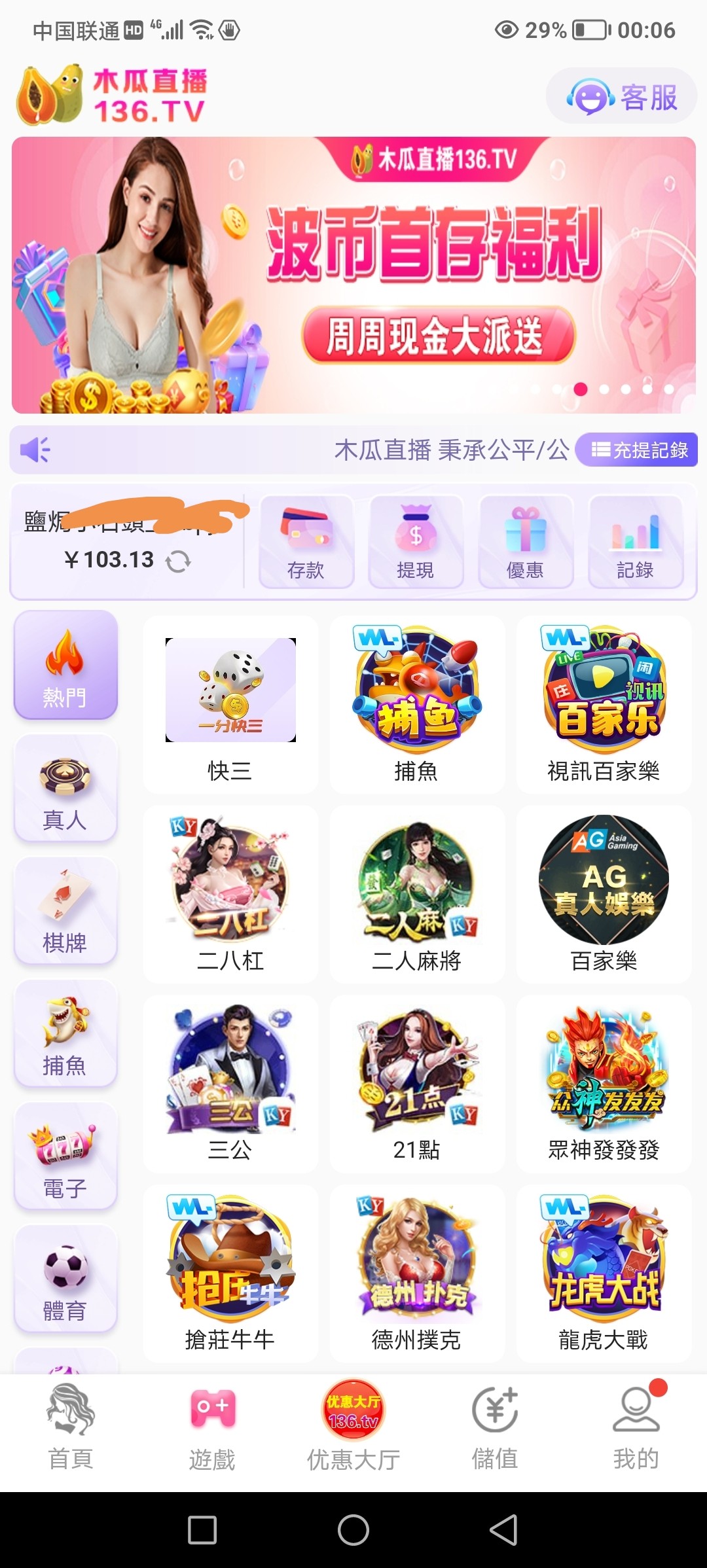Open the 快三 game
The height and width of the screenshot is (1568, 707).
tap(230, 705)
